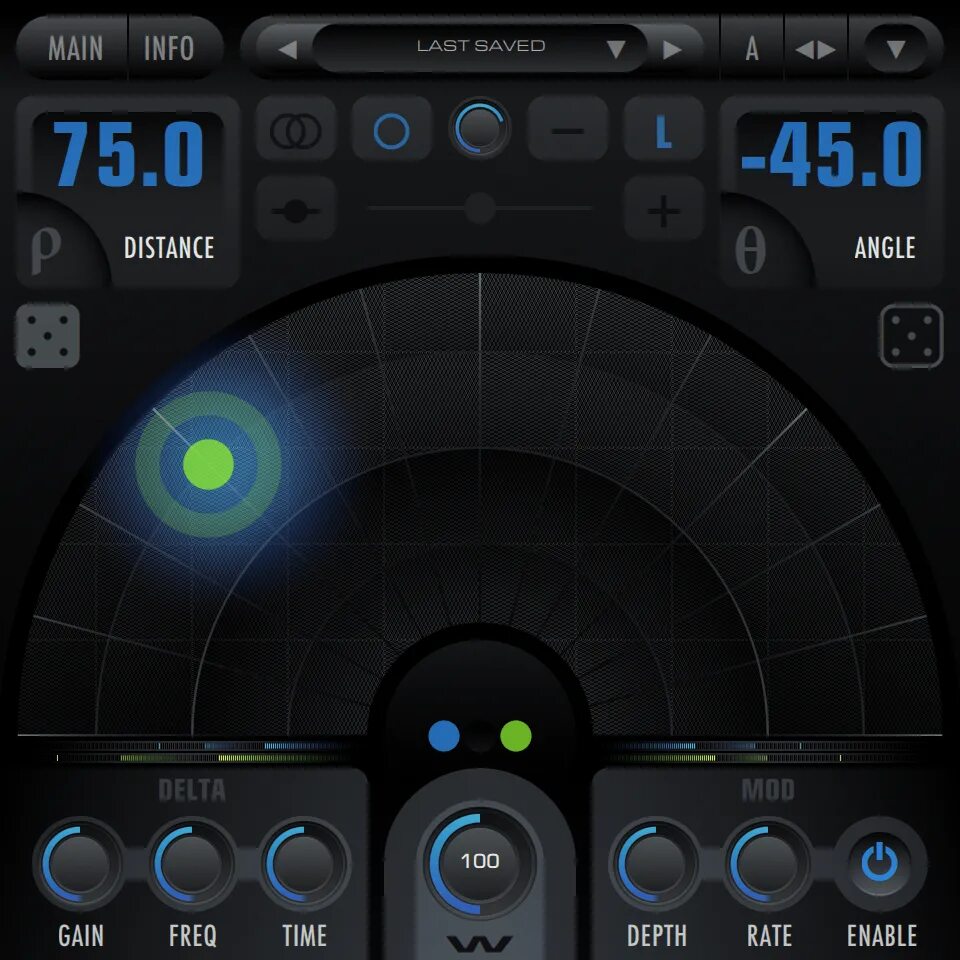Toggle the L channel button
The height and width of the screenshot is (960, 960).
(x=663, y=131)
